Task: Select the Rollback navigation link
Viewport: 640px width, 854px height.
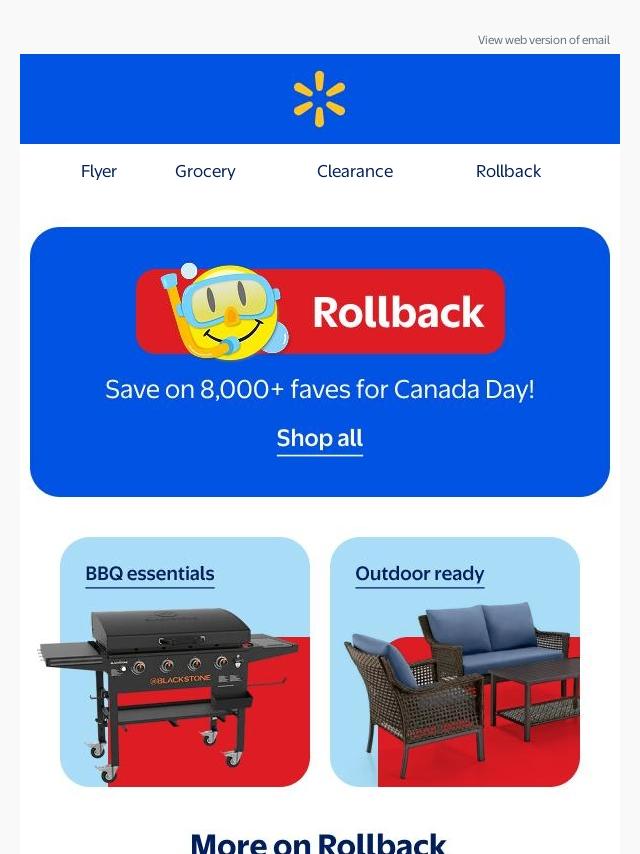Action: coord(508,171)
